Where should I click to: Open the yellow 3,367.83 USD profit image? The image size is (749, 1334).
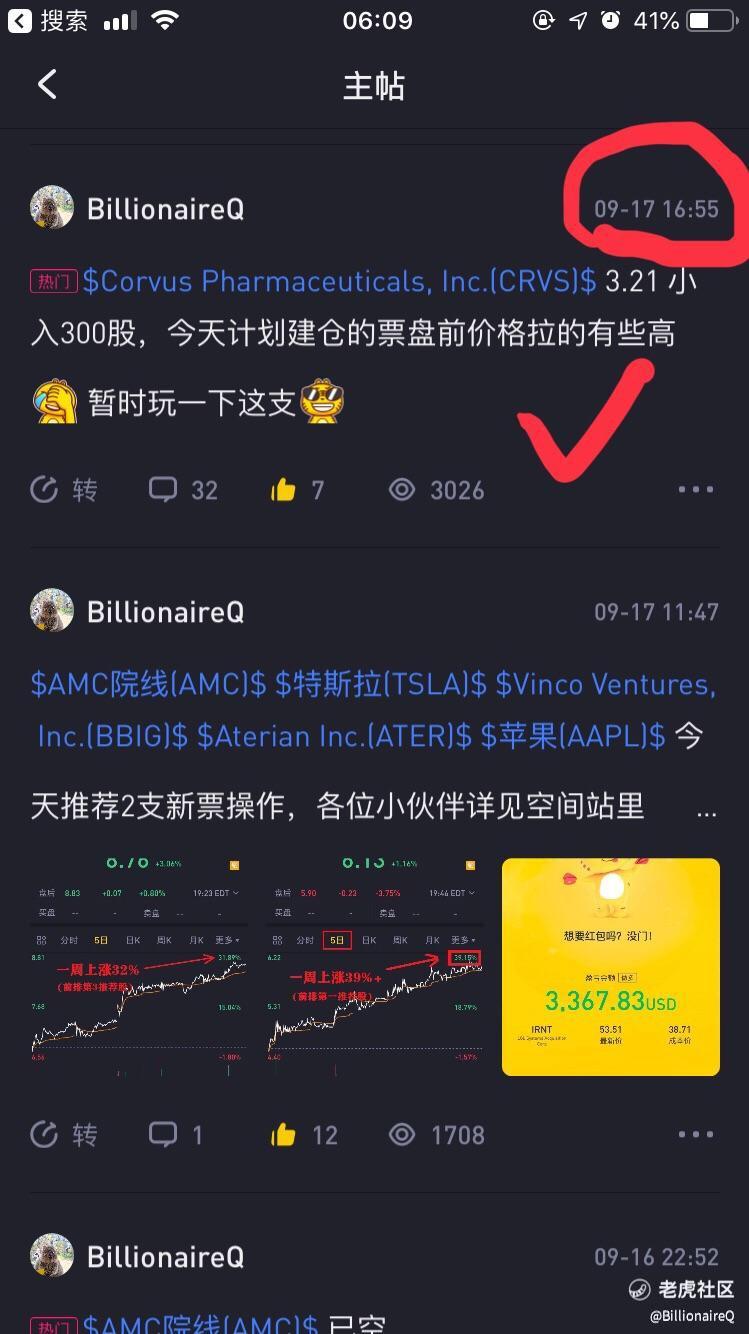click(x=610, y=967)
